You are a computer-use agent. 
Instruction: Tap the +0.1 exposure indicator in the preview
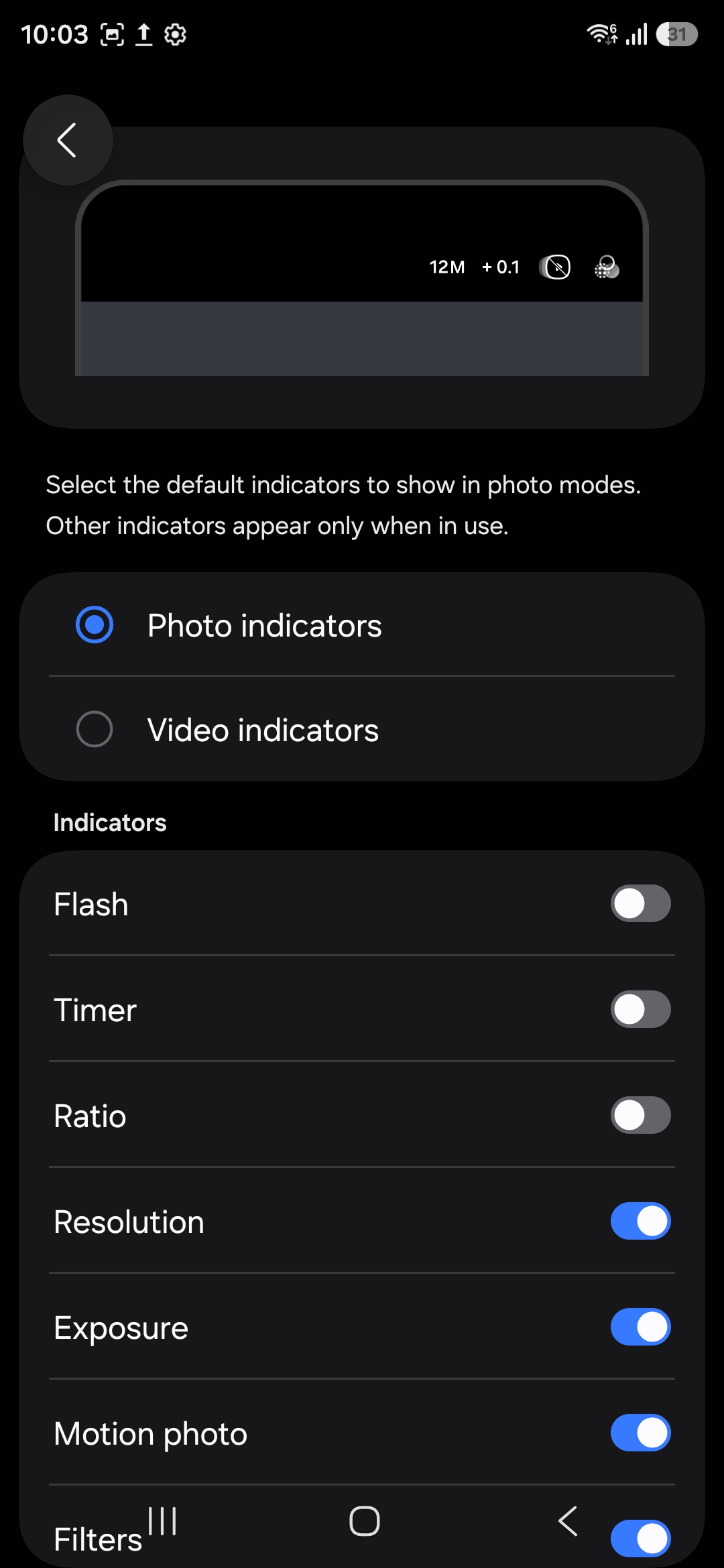[500, 267]
